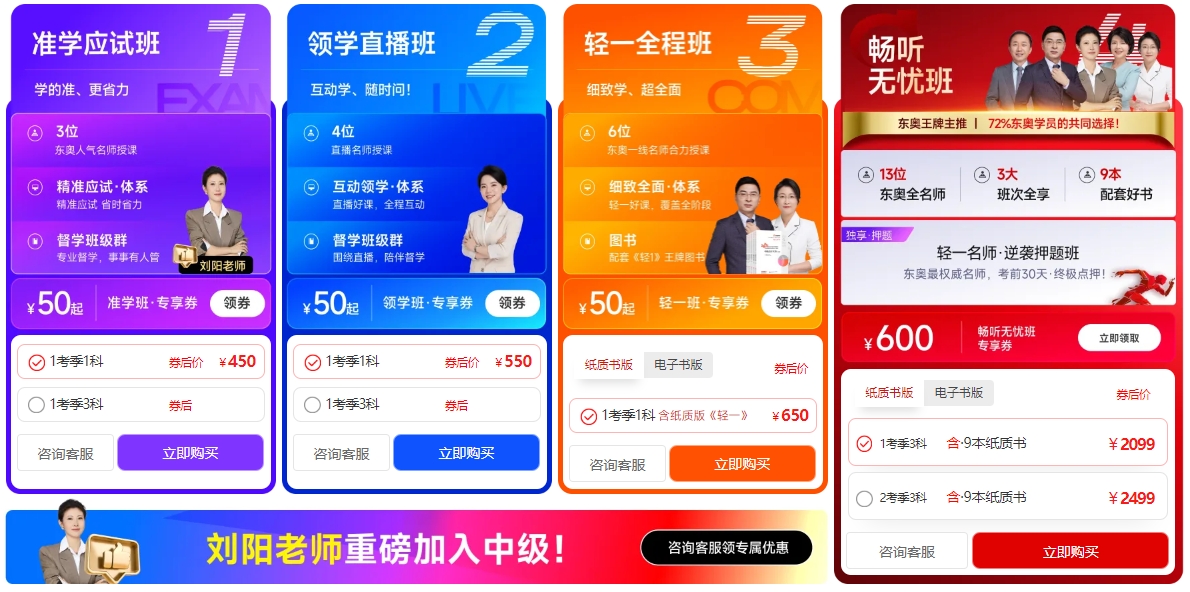Tap 咨询客服领专属优惠 on the 刘阳老师 banner
The height and width of the screenshot is (592, 1190).
[727, 548]
